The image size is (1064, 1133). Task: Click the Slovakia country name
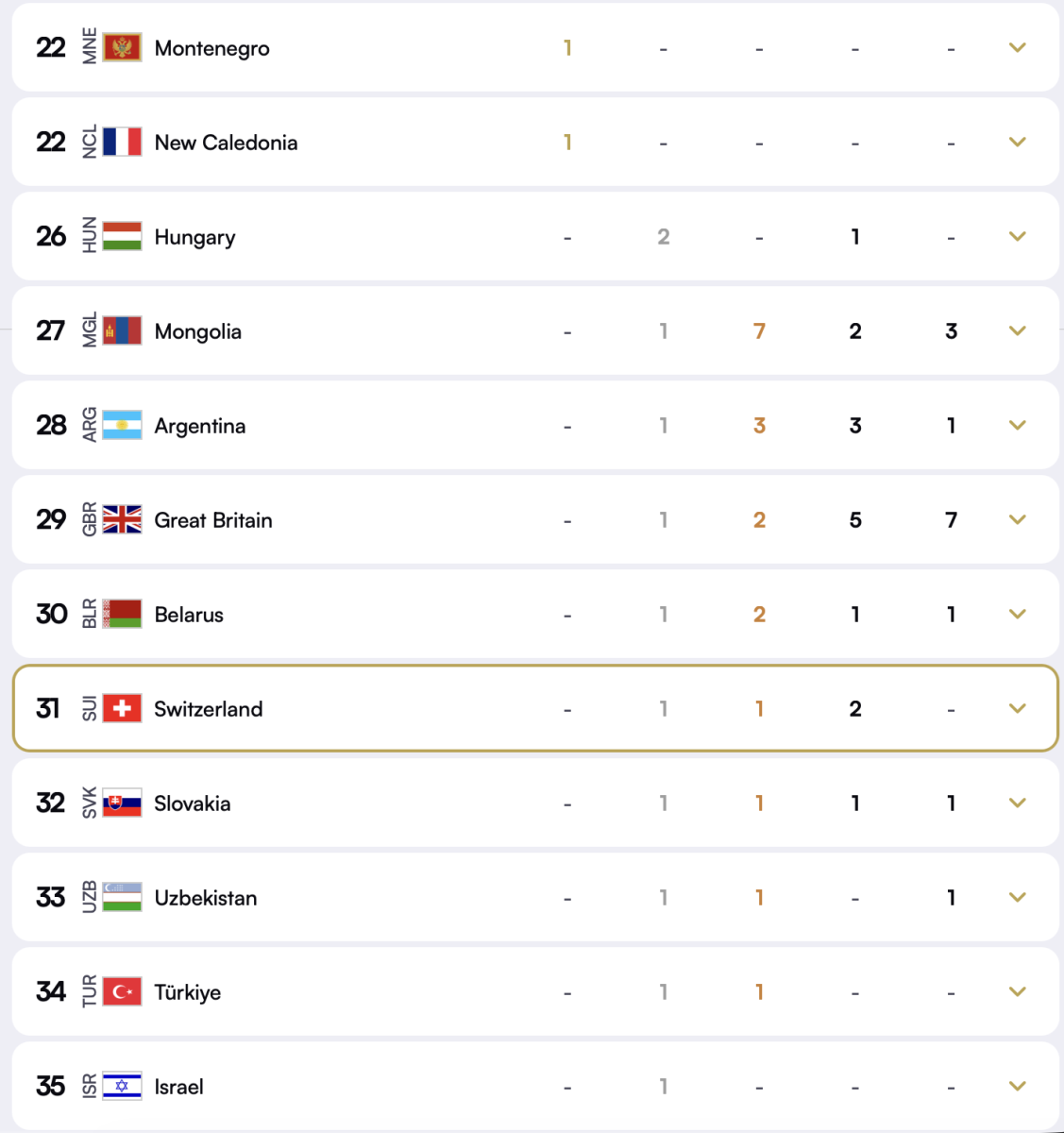(194, 803)
